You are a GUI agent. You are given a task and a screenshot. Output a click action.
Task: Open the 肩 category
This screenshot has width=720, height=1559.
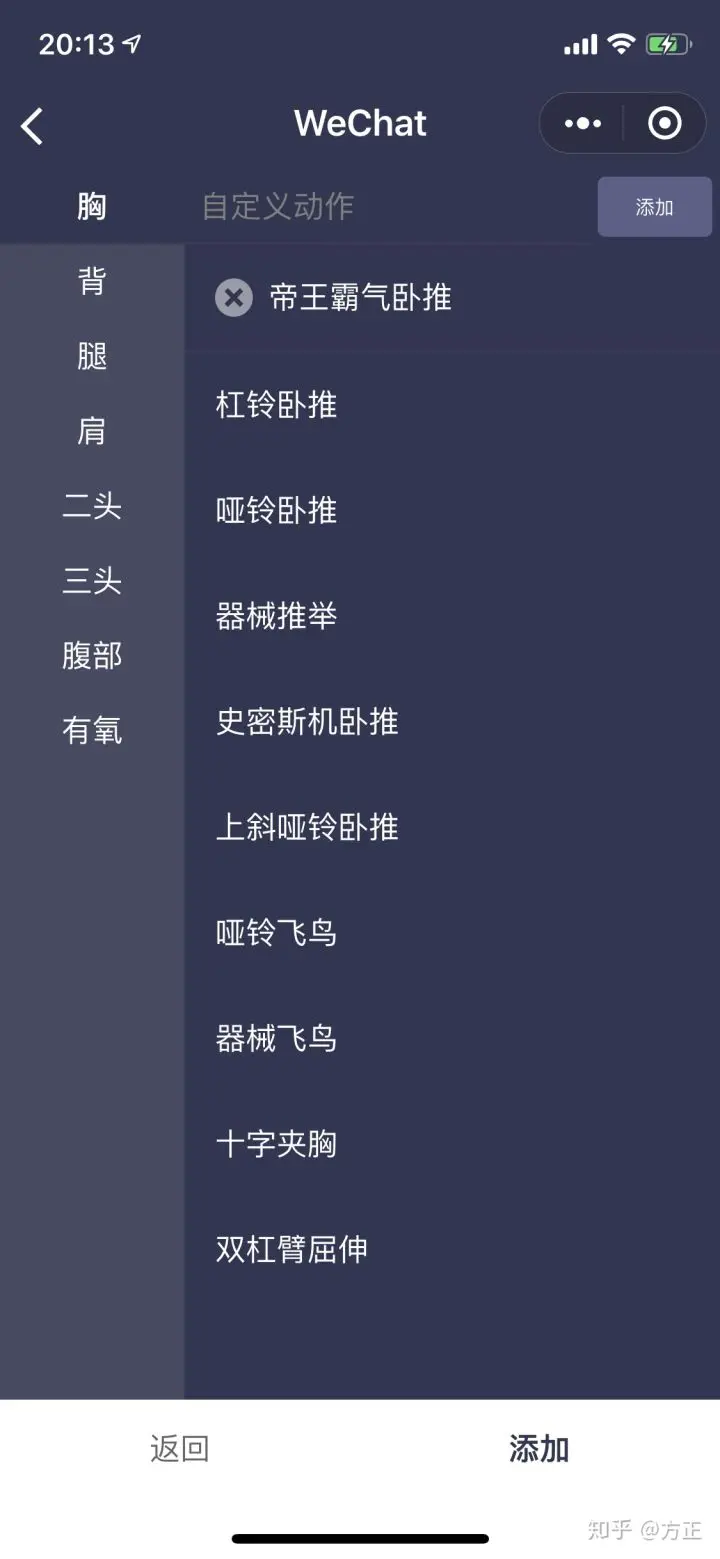(x=92, y=432)
